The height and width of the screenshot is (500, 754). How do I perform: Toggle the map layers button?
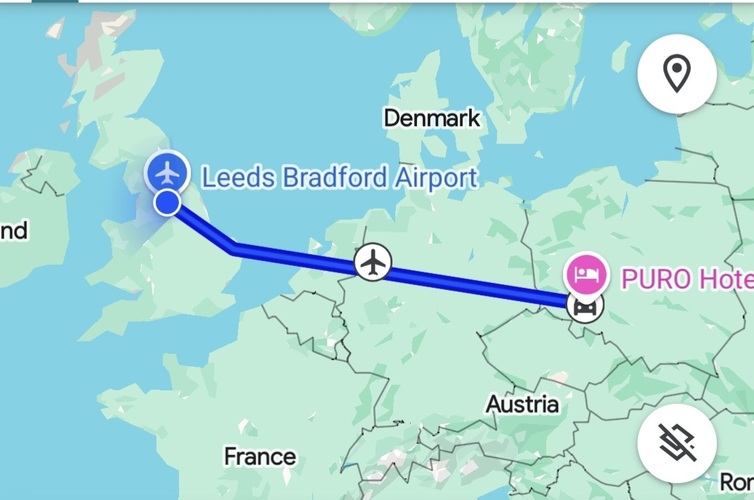pos(677,443)
